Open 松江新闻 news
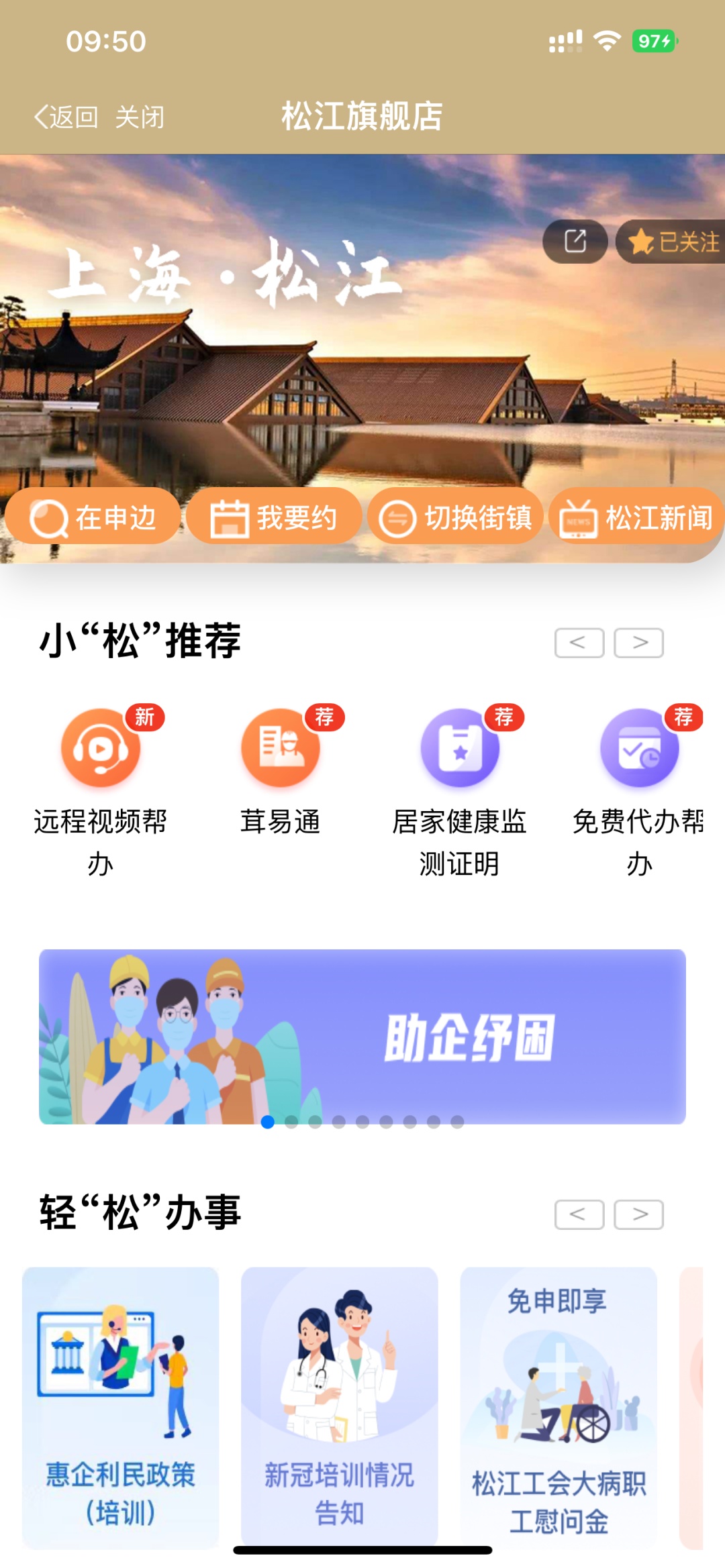 (x=636, y=517)
